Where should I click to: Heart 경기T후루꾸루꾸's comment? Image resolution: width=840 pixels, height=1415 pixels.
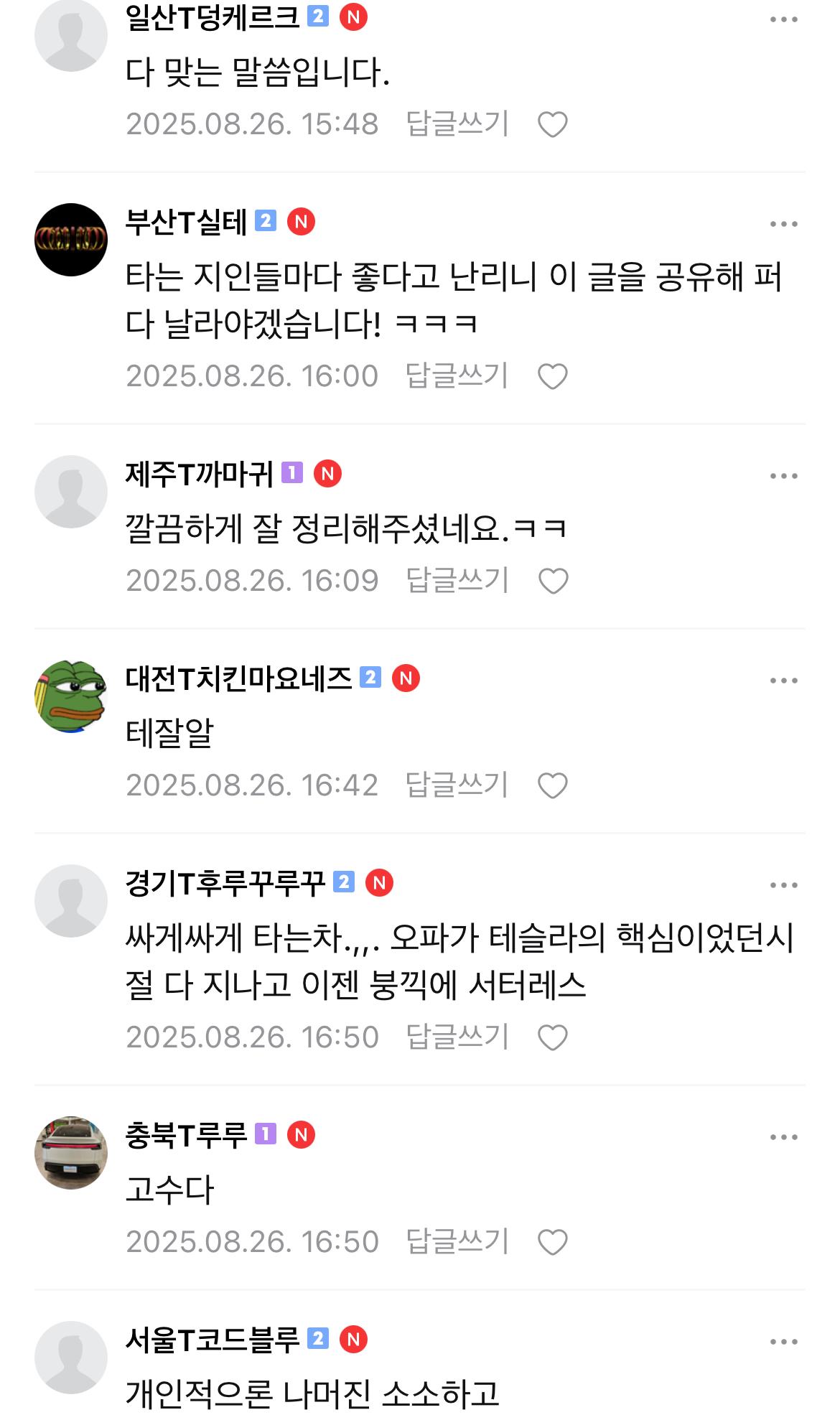(x=553, y=1038)
